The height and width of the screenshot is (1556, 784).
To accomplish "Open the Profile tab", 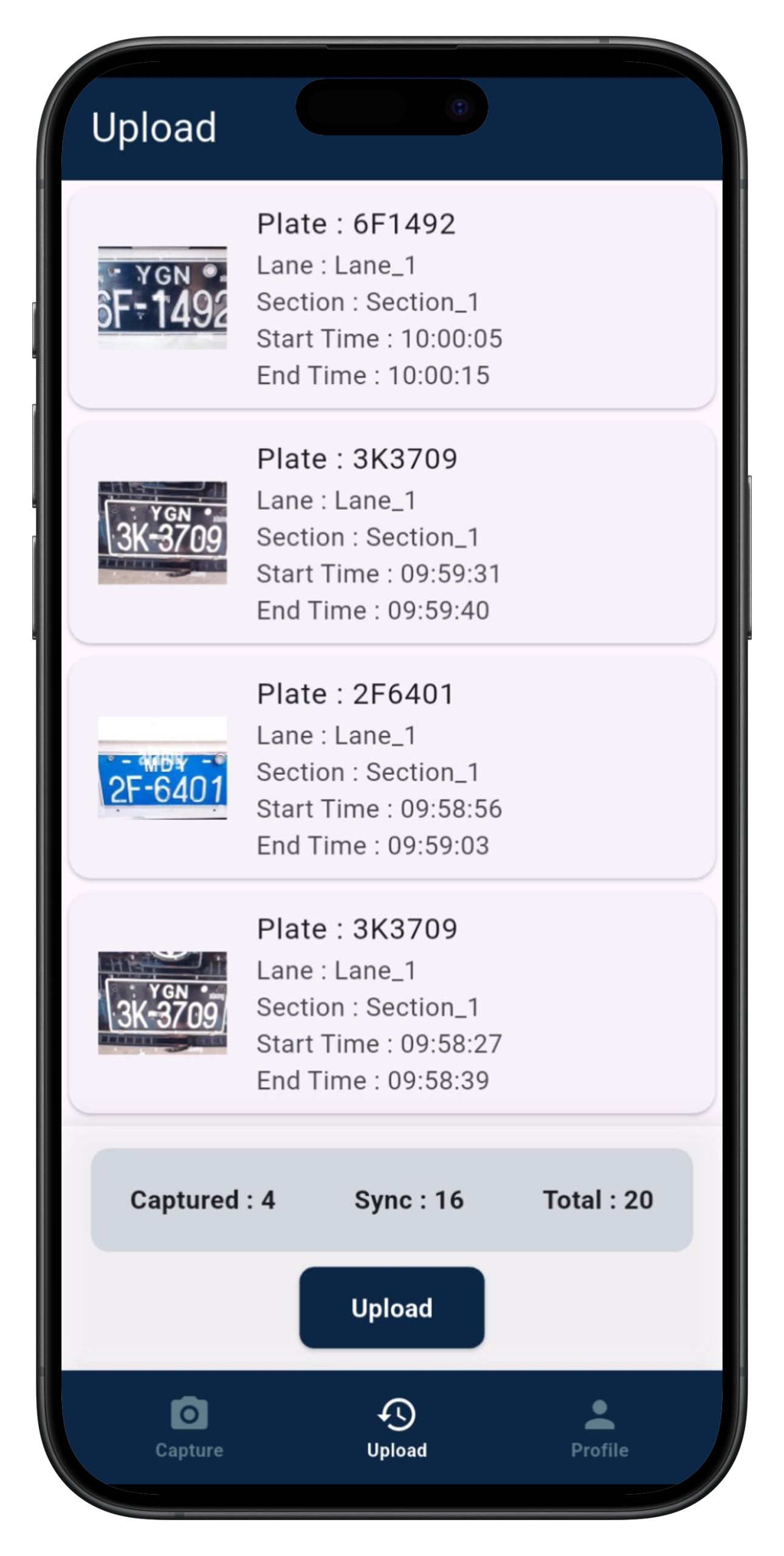I will [x=599, y=1427].
